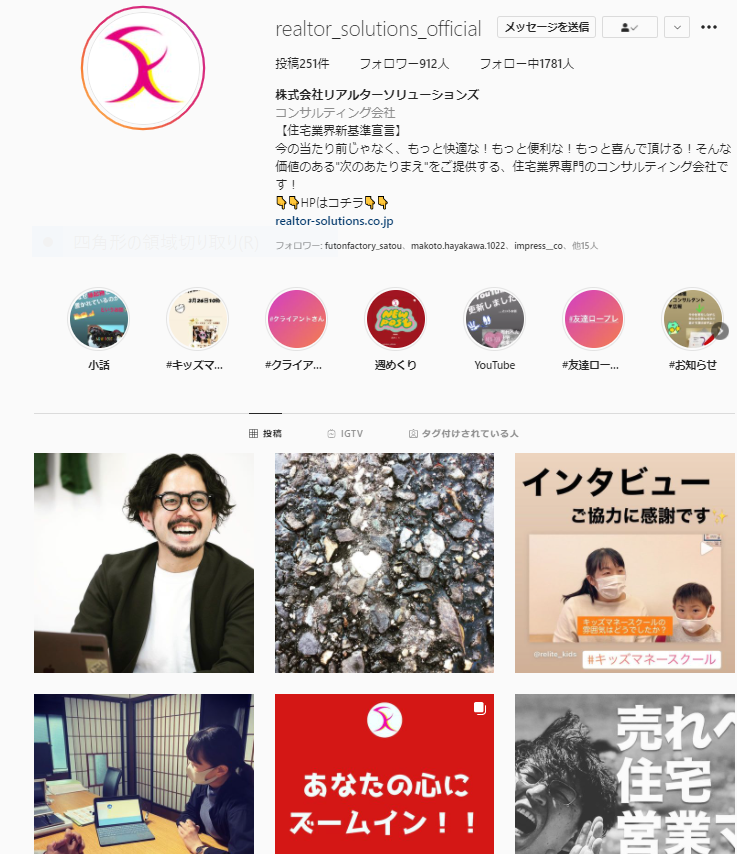Open the 週めくり story highlight
This screenshot has width=737, height=854.
(396, 319)
